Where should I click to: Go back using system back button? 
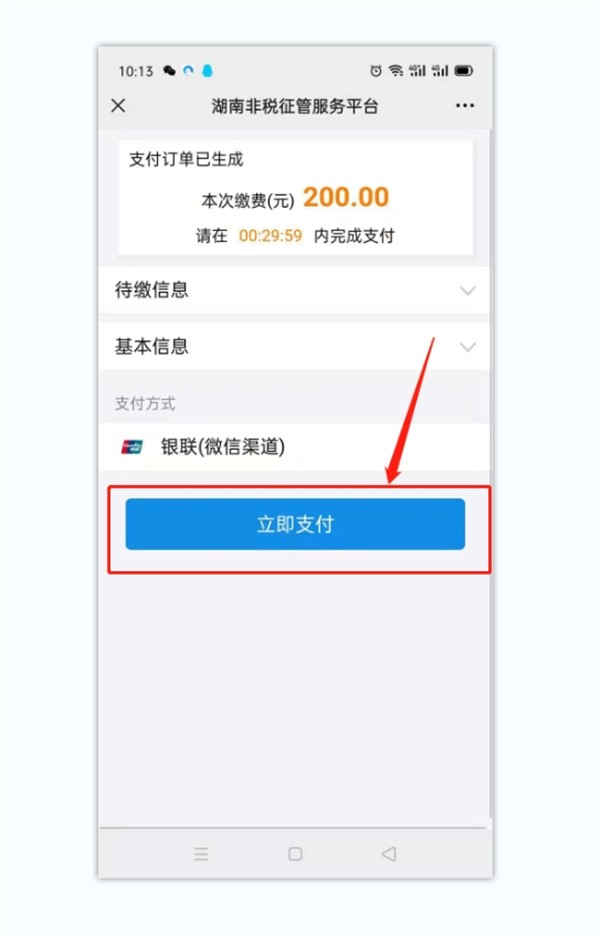[x=389, y=854]
